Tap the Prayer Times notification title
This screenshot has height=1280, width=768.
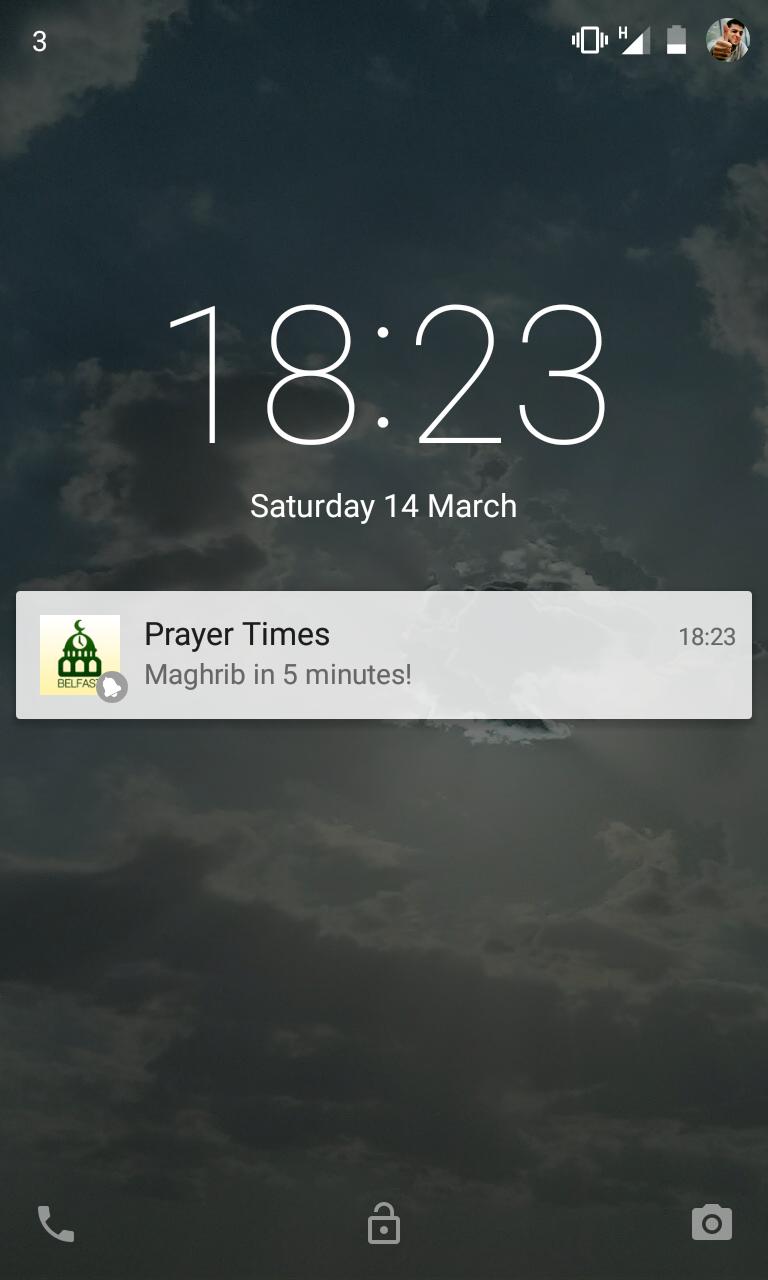point(237,634)
